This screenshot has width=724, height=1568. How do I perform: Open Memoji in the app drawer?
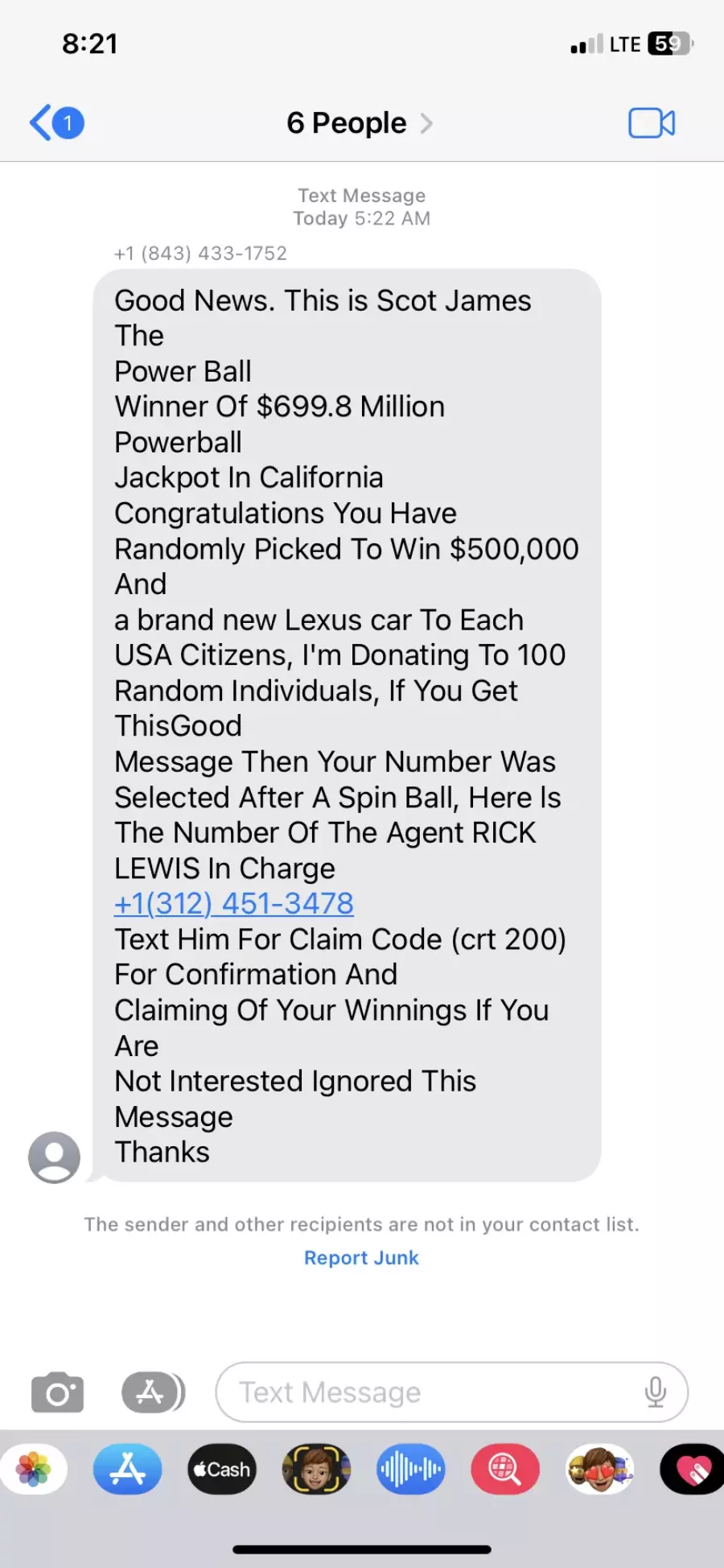316,1469
